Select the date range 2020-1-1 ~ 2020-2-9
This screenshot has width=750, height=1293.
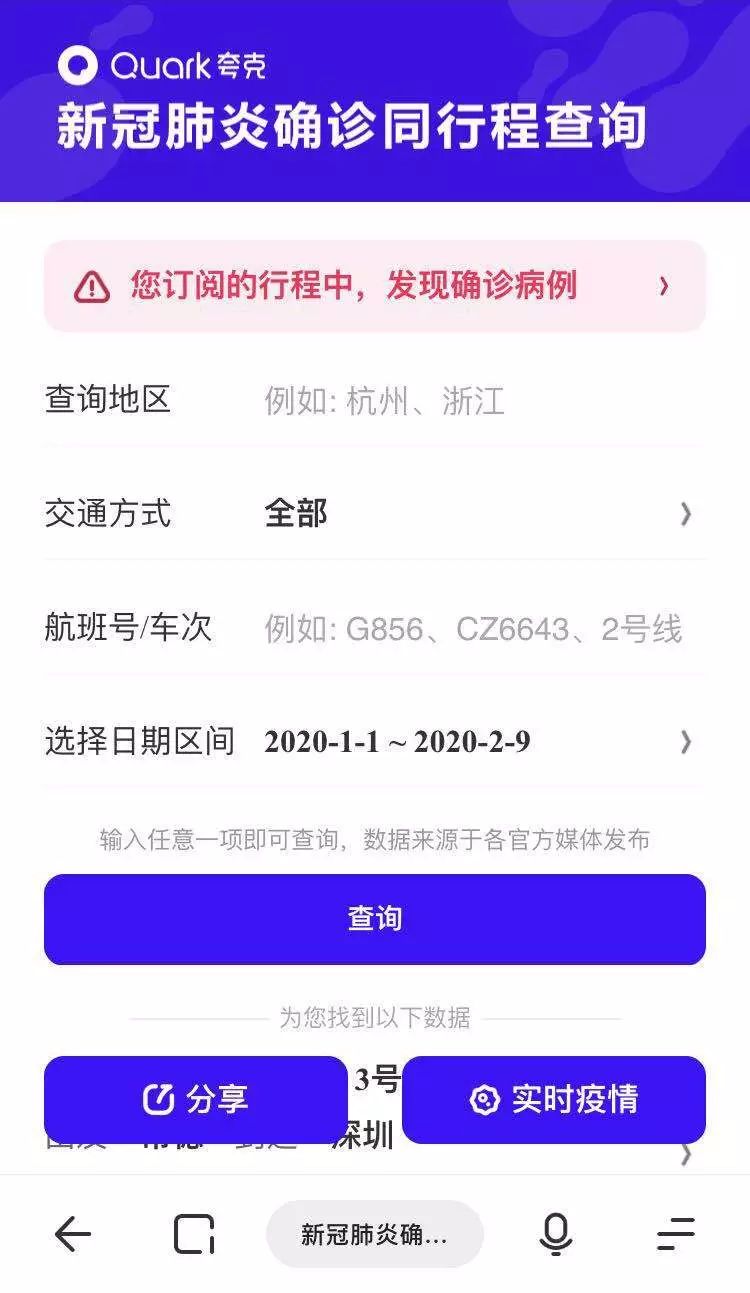(400, 742)
